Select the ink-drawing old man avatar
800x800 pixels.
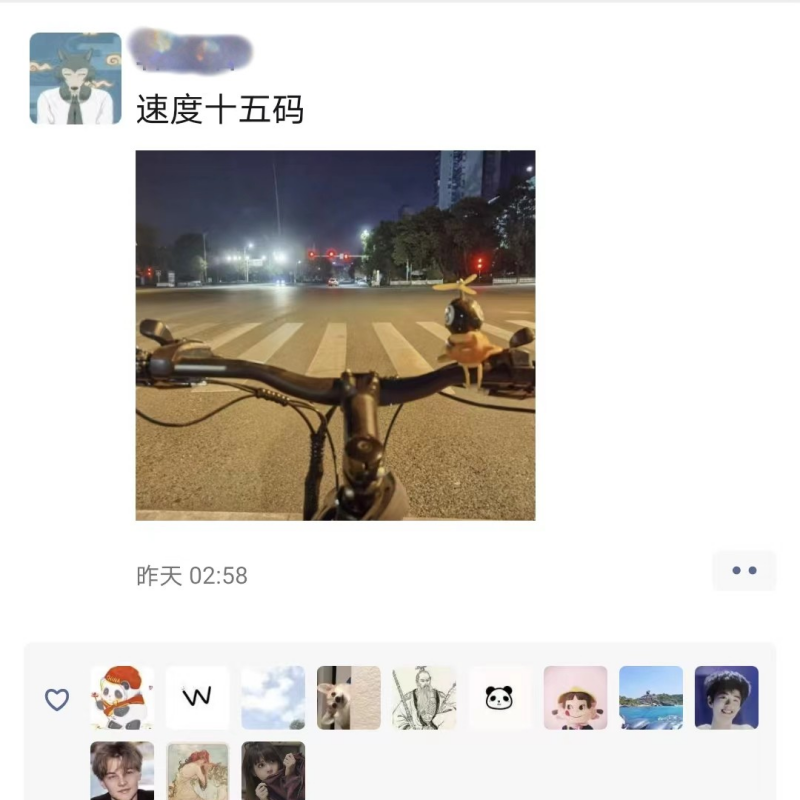click(424, 697)
